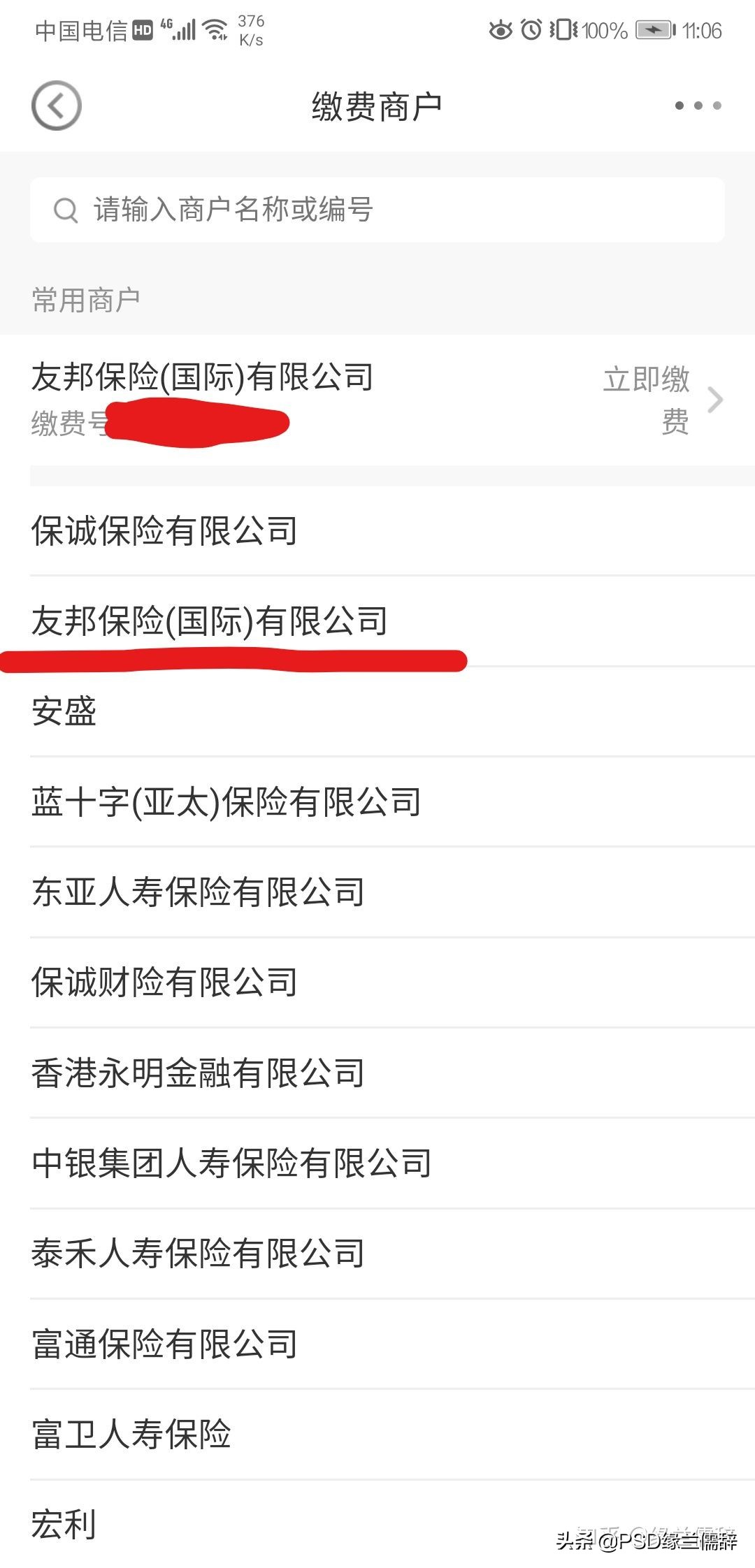
Task: Select 富卫人寿保险 from the list
Action: (133, 1435)
